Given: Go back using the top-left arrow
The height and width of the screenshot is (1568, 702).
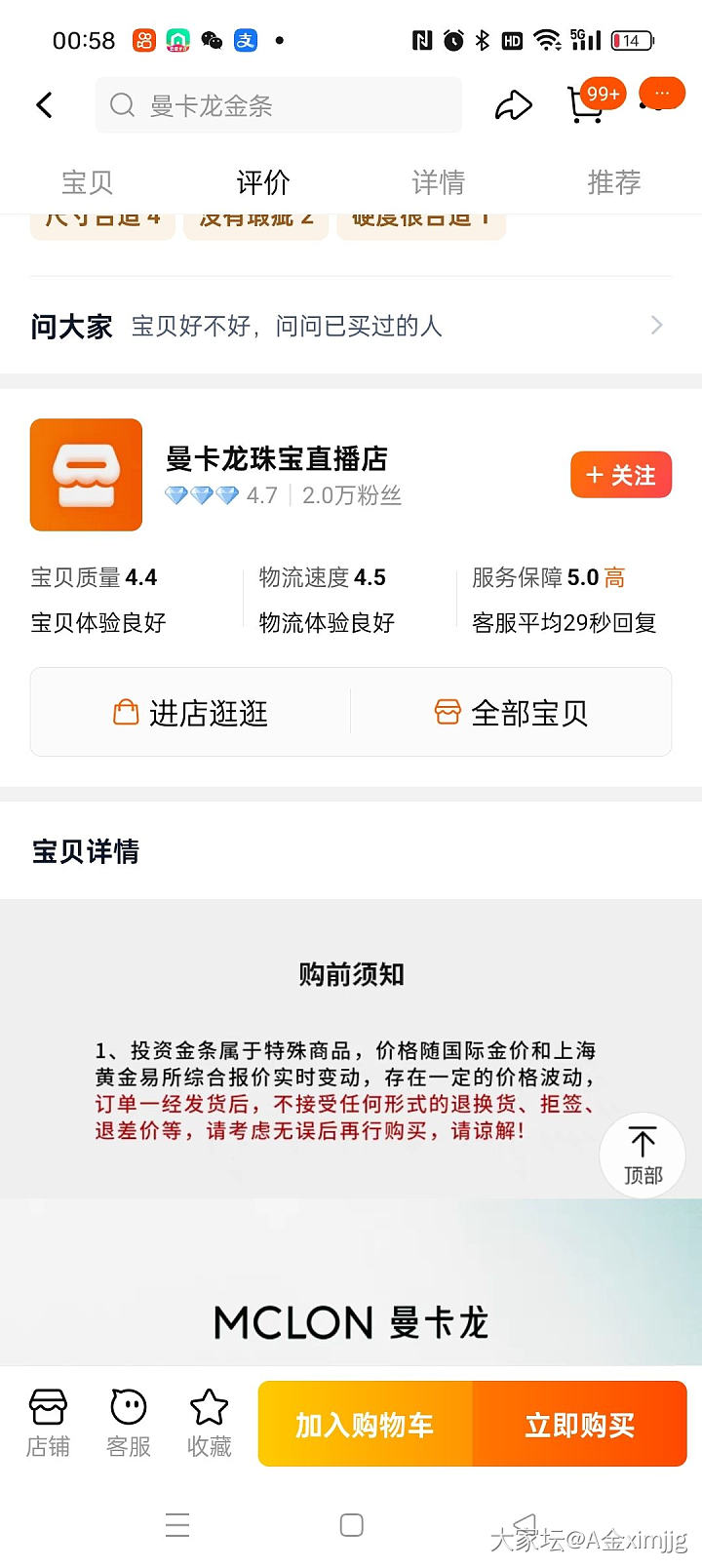Looking at the screenshot, I should pos(44,105).
